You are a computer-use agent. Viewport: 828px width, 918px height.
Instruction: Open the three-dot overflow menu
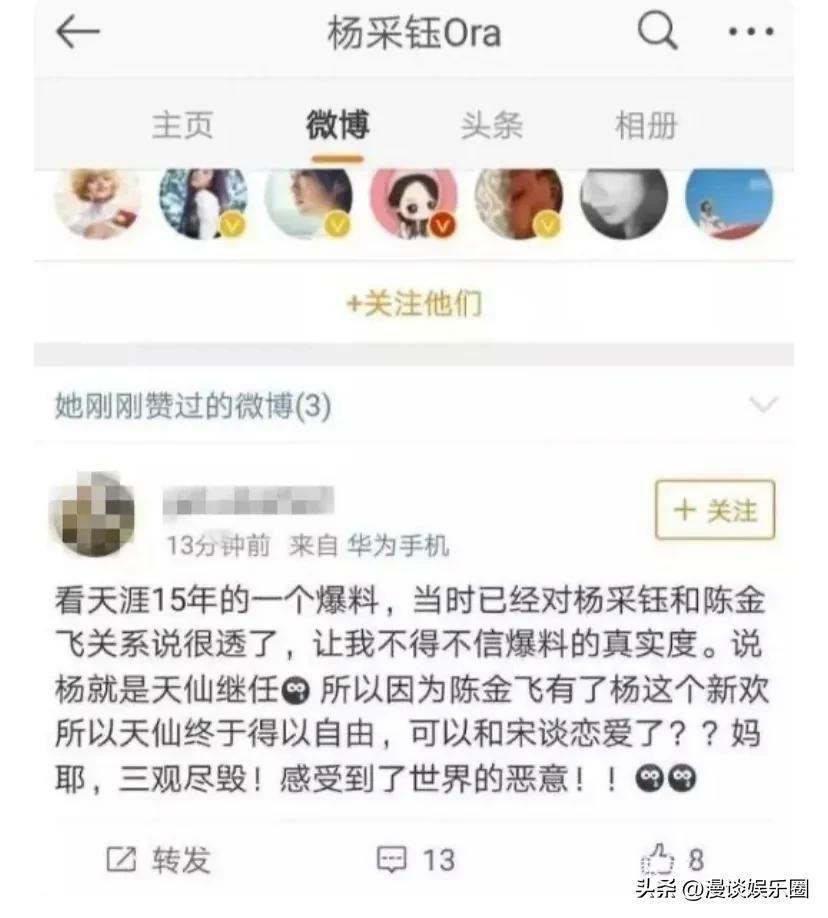pyautogui.click(x=751, y=33)
